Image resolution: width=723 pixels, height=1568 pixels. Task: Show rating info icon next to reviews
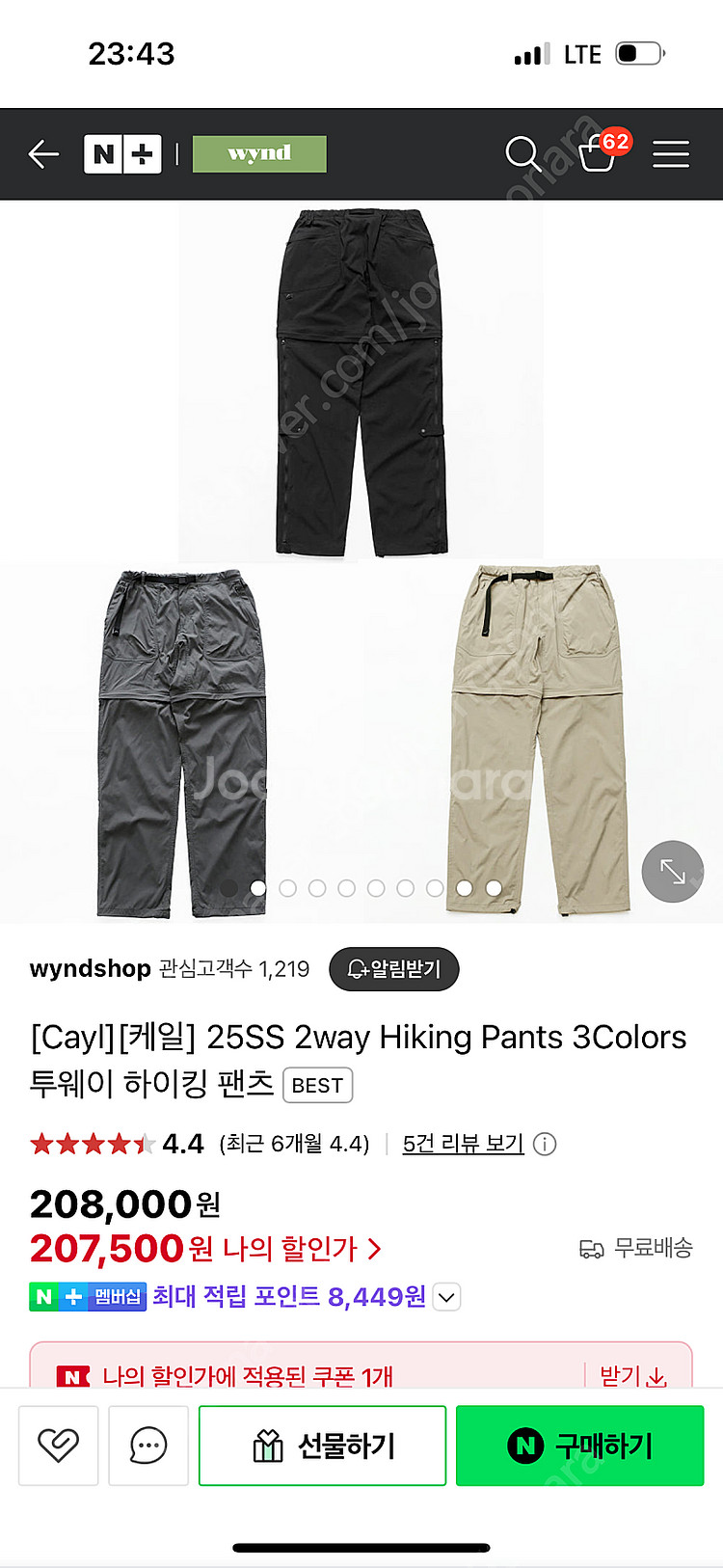pos(545,1145)
